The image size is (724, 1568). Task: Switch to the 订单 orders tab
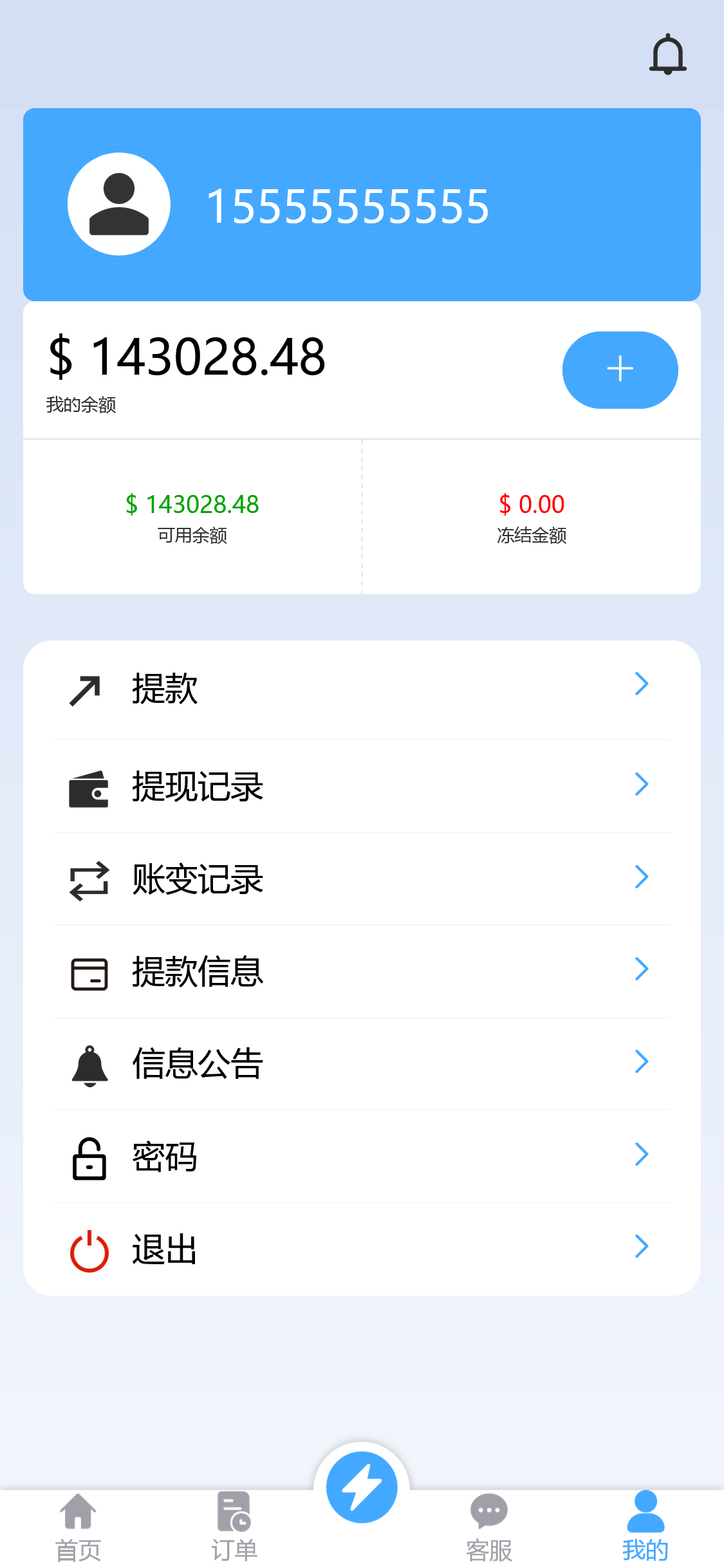pos(234,1527)
